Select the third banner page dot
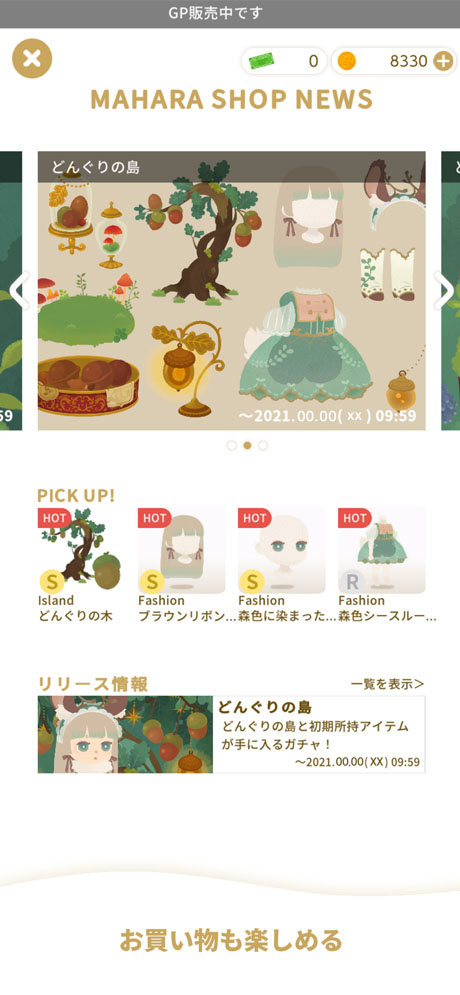The image size is (460, 995). click(263, 445)
